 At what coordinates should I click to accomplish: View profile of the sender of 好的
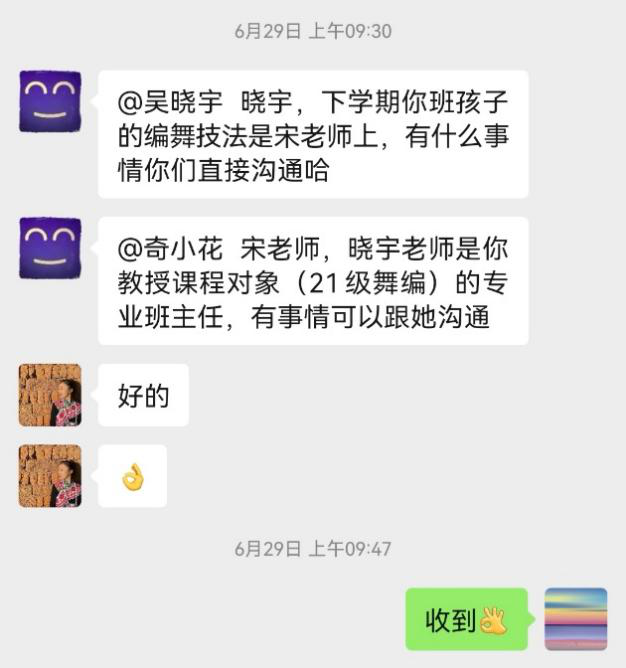coord(50,395)
